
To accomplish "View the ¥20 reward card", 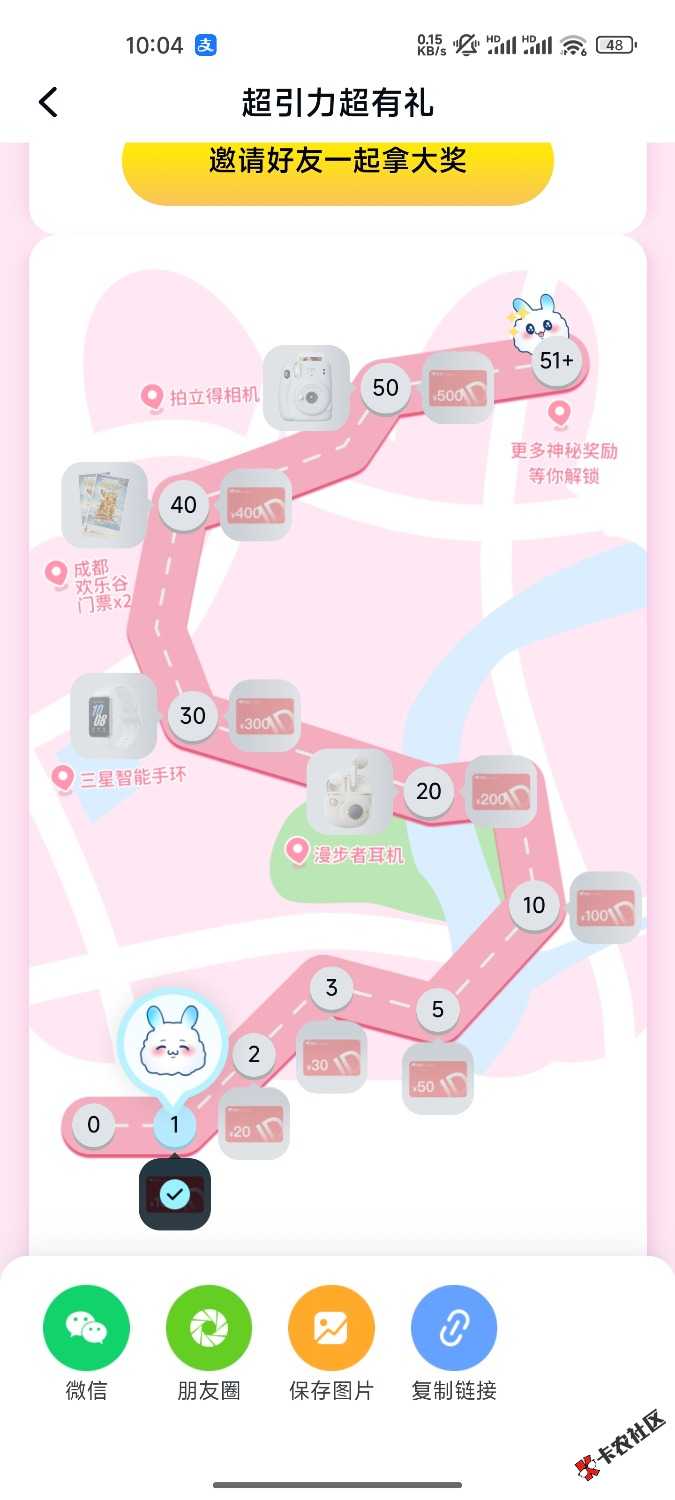I will [x=254, y=1124].
